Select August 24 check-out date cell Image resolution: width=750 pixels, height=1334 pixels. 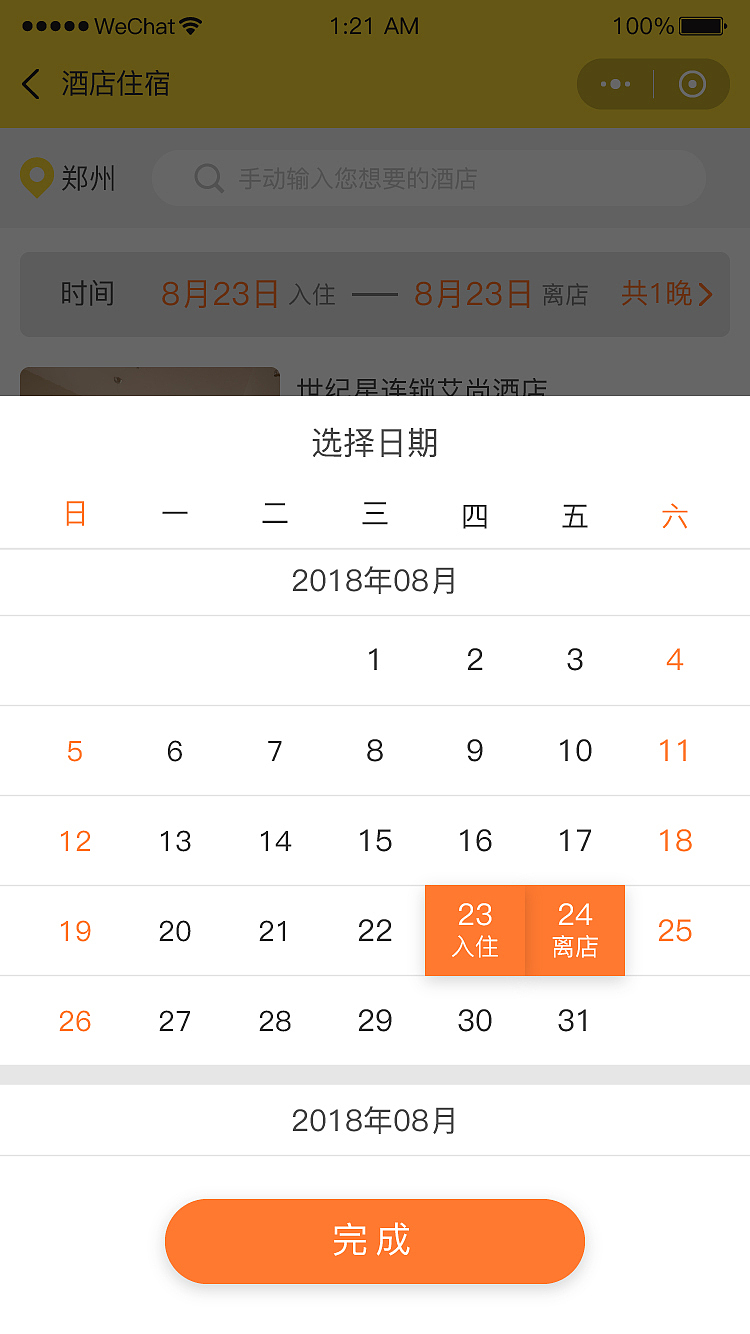coord(575,930)
